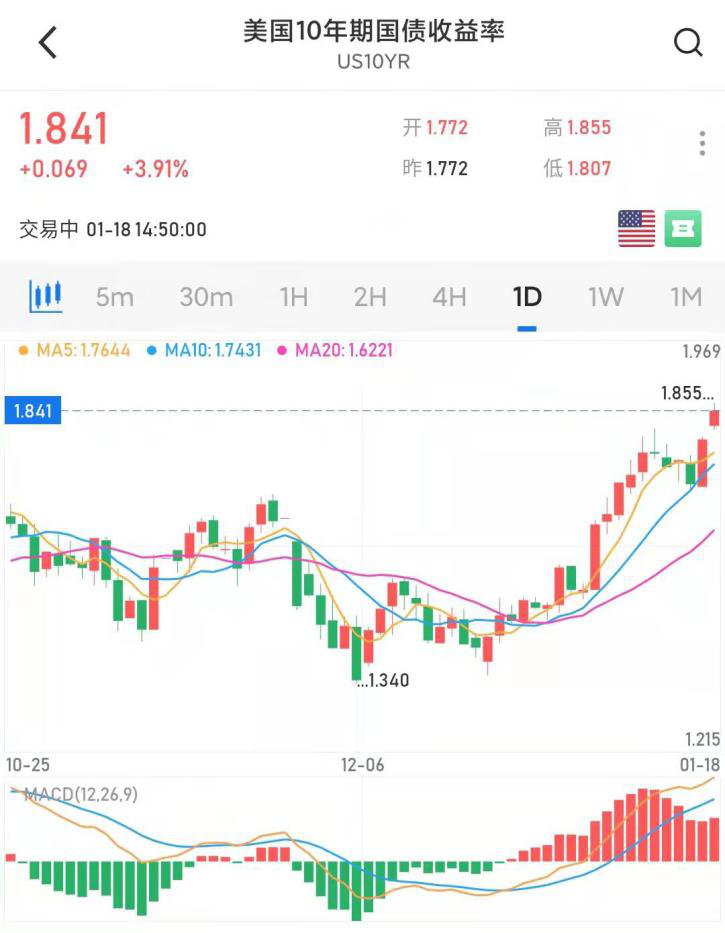Tap the green ticket icon beside the flag
Image resolution: width=725 pixels, height=933 pixels.
[x=684, y=229]
